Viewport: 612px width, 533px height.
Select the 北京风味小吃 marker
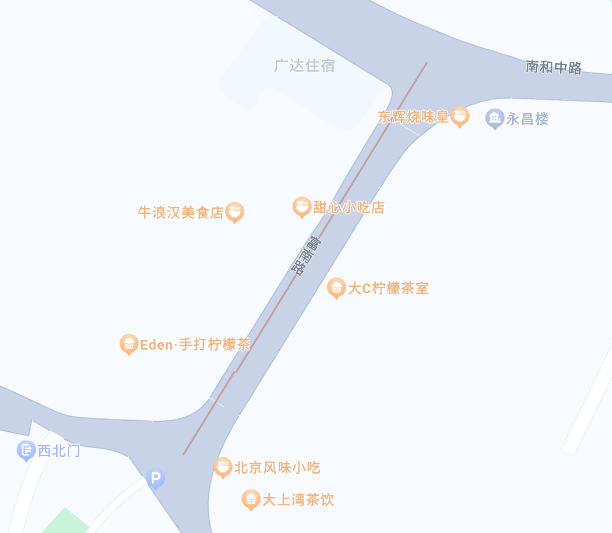pyautogui.click(x=223, y=467)
